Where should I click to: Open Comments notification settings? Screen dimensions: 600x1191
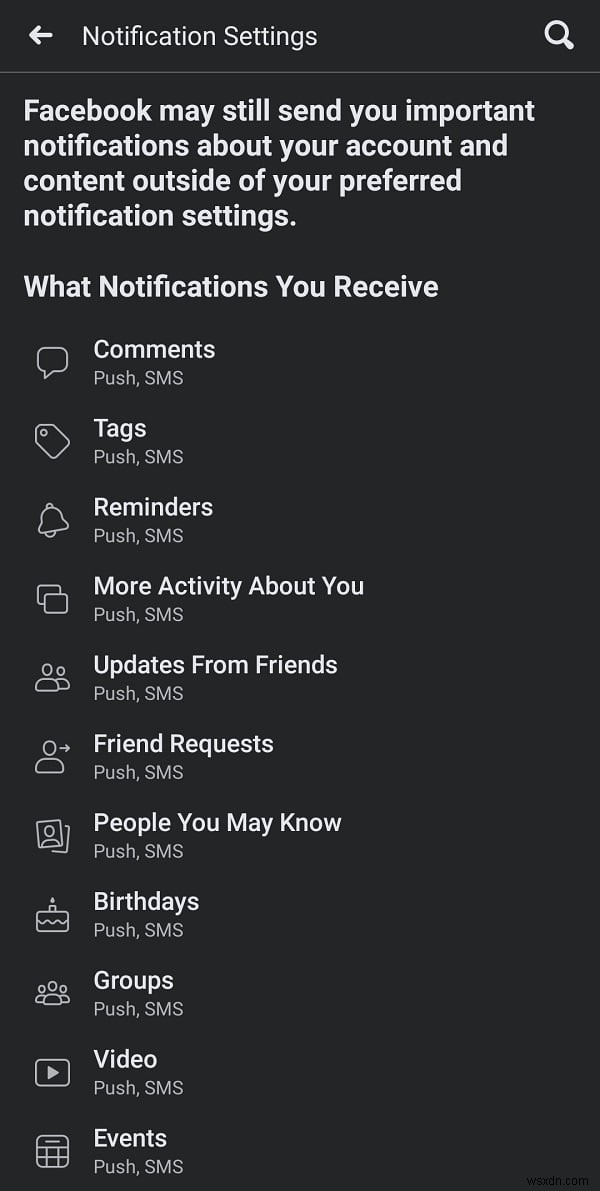pos(154,361)
